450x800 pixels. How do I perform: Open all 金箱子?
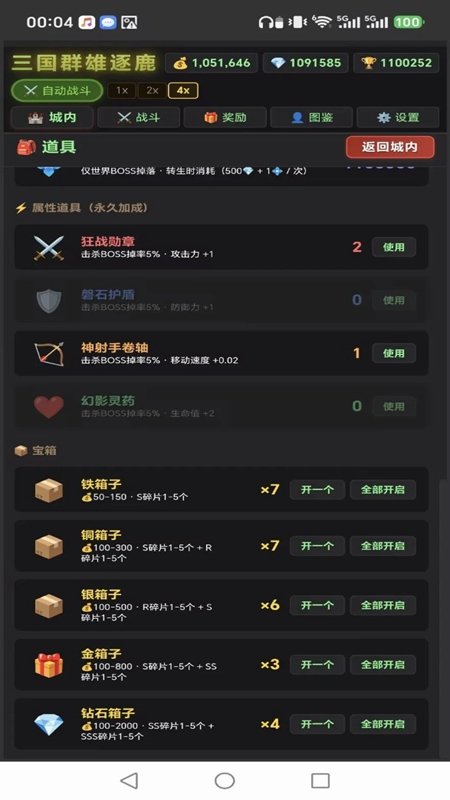pyautogui.click(x=383, y=665)
